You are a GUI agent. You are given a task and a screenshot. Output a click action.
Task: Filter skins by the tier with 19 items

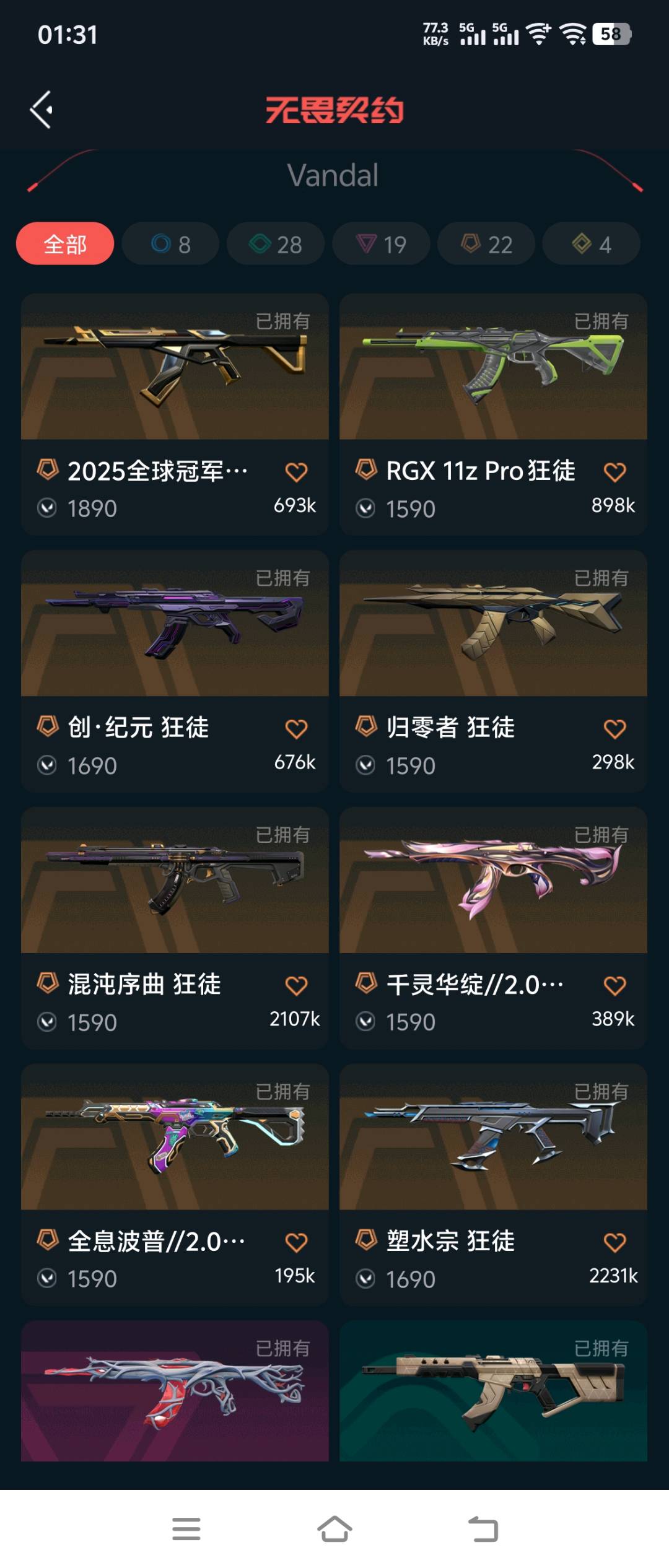381,244
